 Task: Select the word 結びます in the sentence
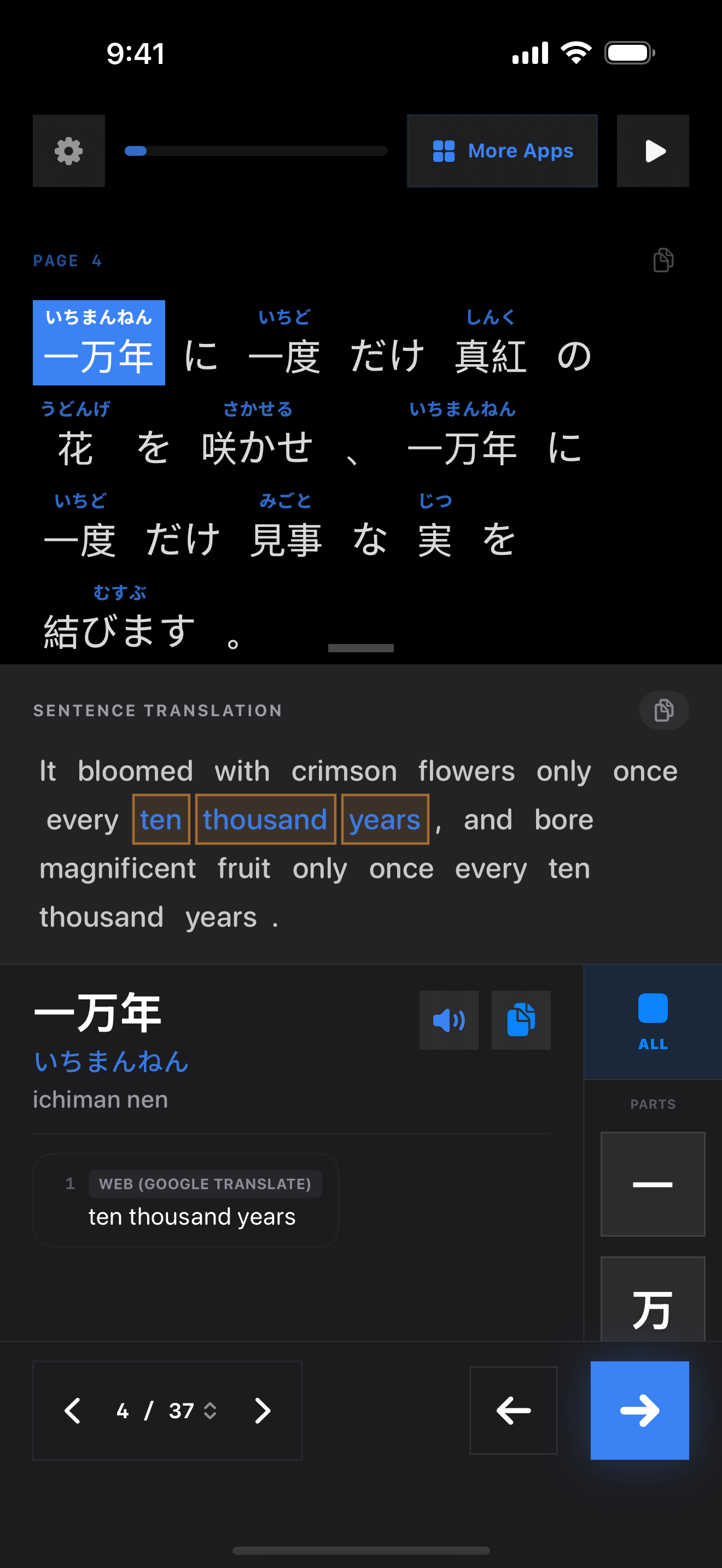pyautogui.click(x=119, y=630)
